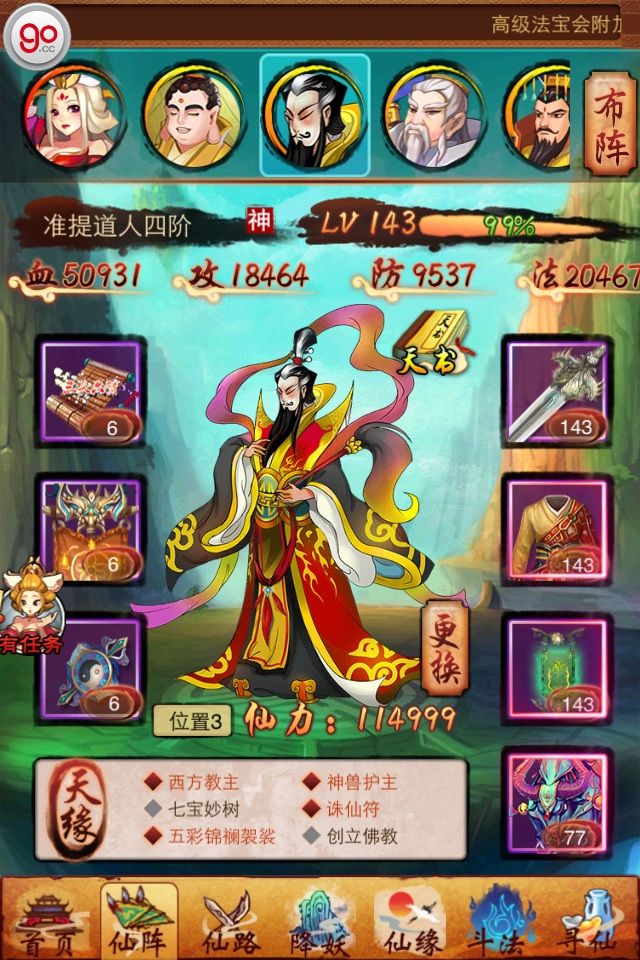Open the 布阵 formation button

[609, 125]
